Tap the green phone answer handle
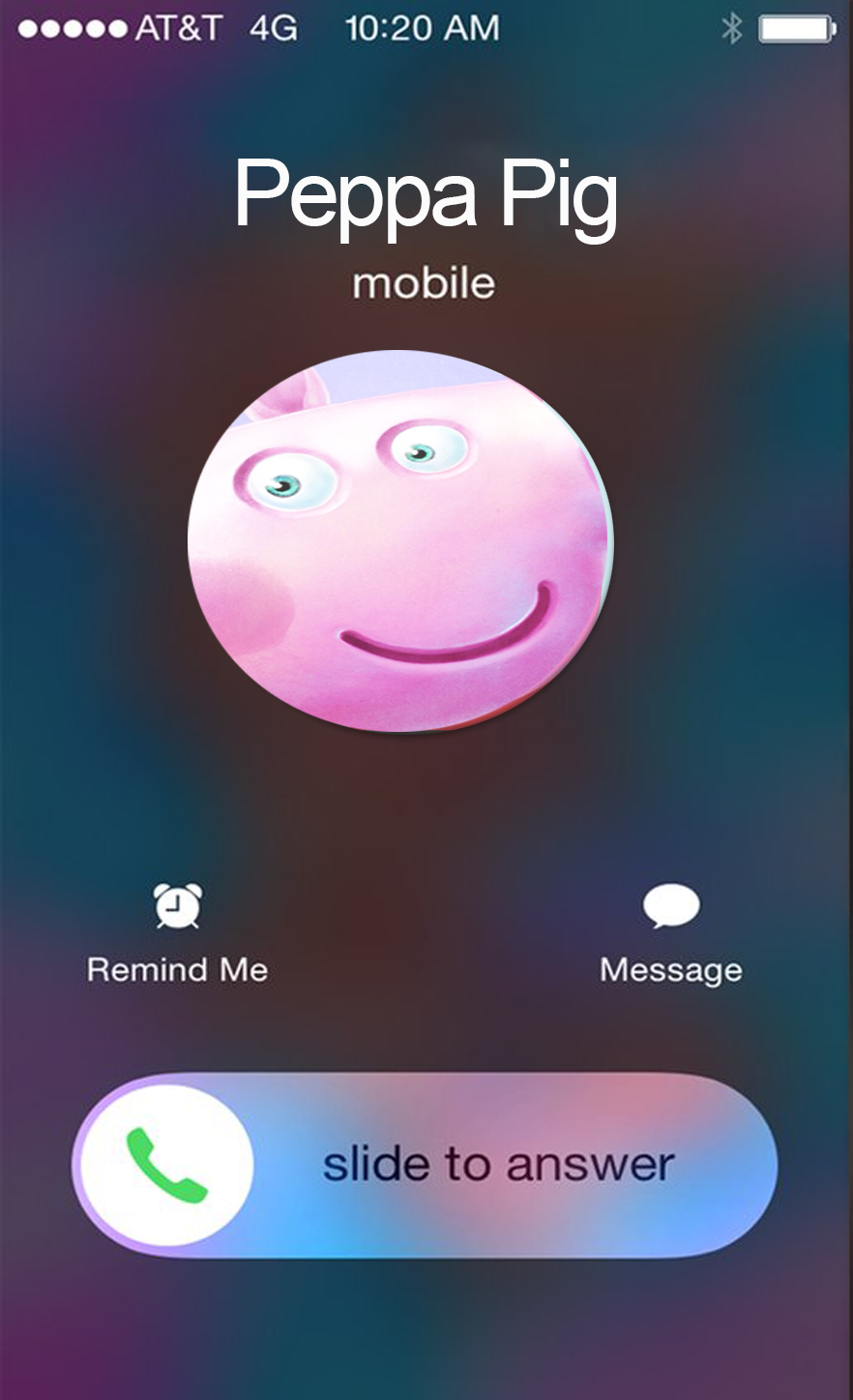This screenshot has width=853, height=1400. point(167,1165)
